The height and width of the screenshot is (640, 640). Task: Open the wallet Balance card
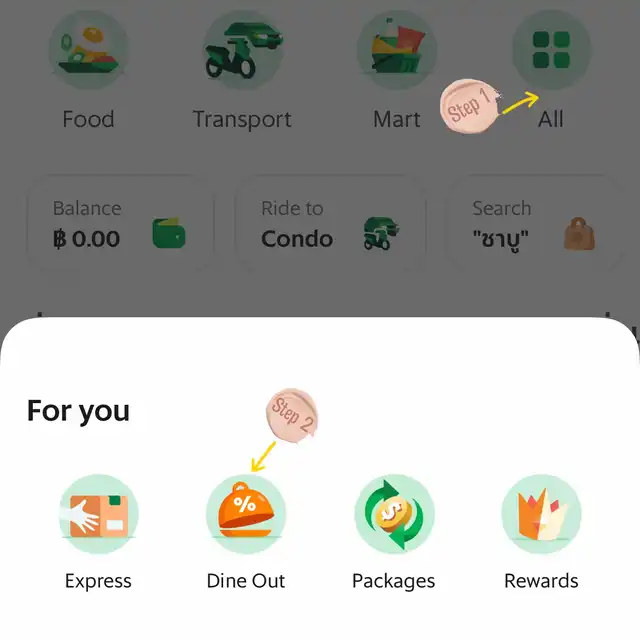click(120, 224)
